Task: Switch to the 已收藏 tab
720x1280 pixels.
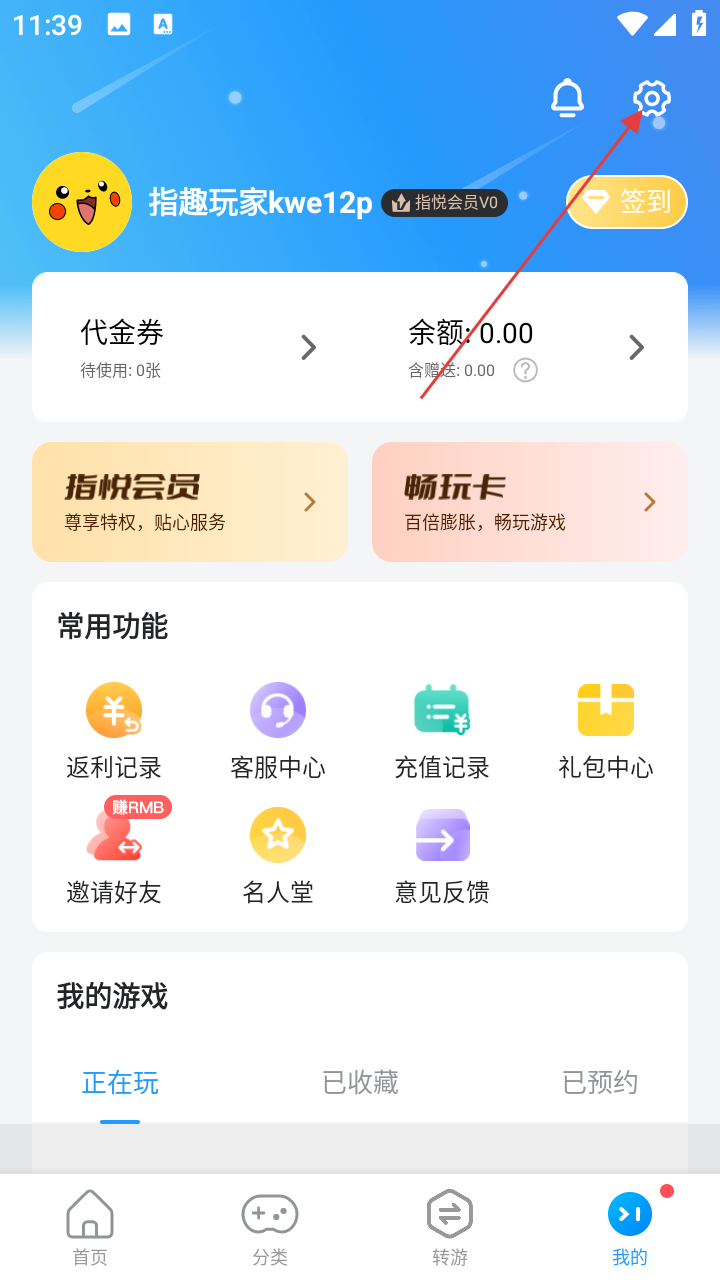Action: pos(360,1082)
